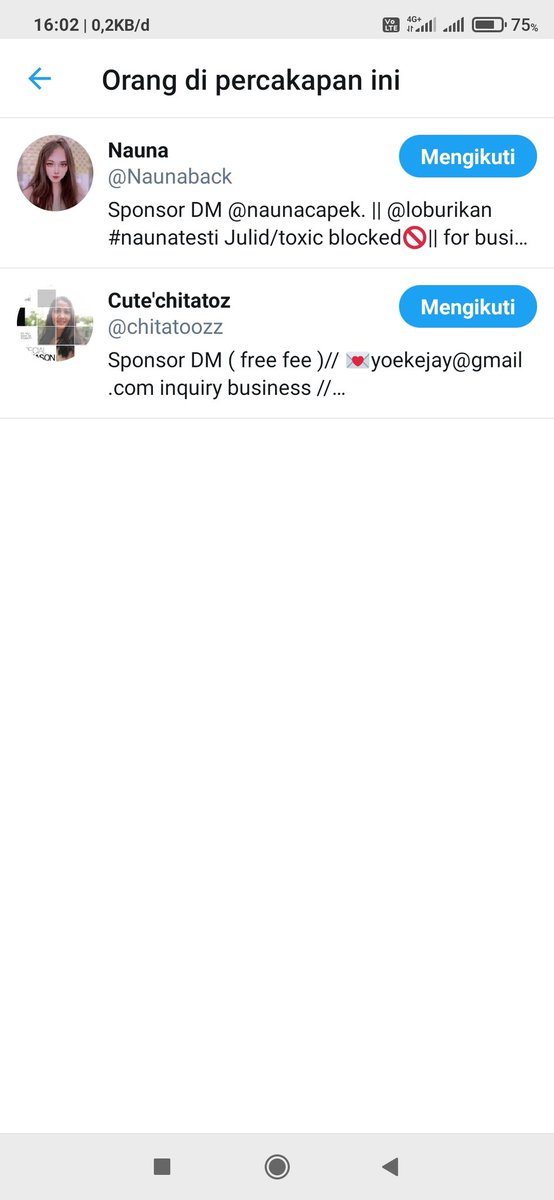Image resolution: width=554 pixels, height=1200 pixels.
Task: Go back with the top-left arrow
Action: coord(39,79)
